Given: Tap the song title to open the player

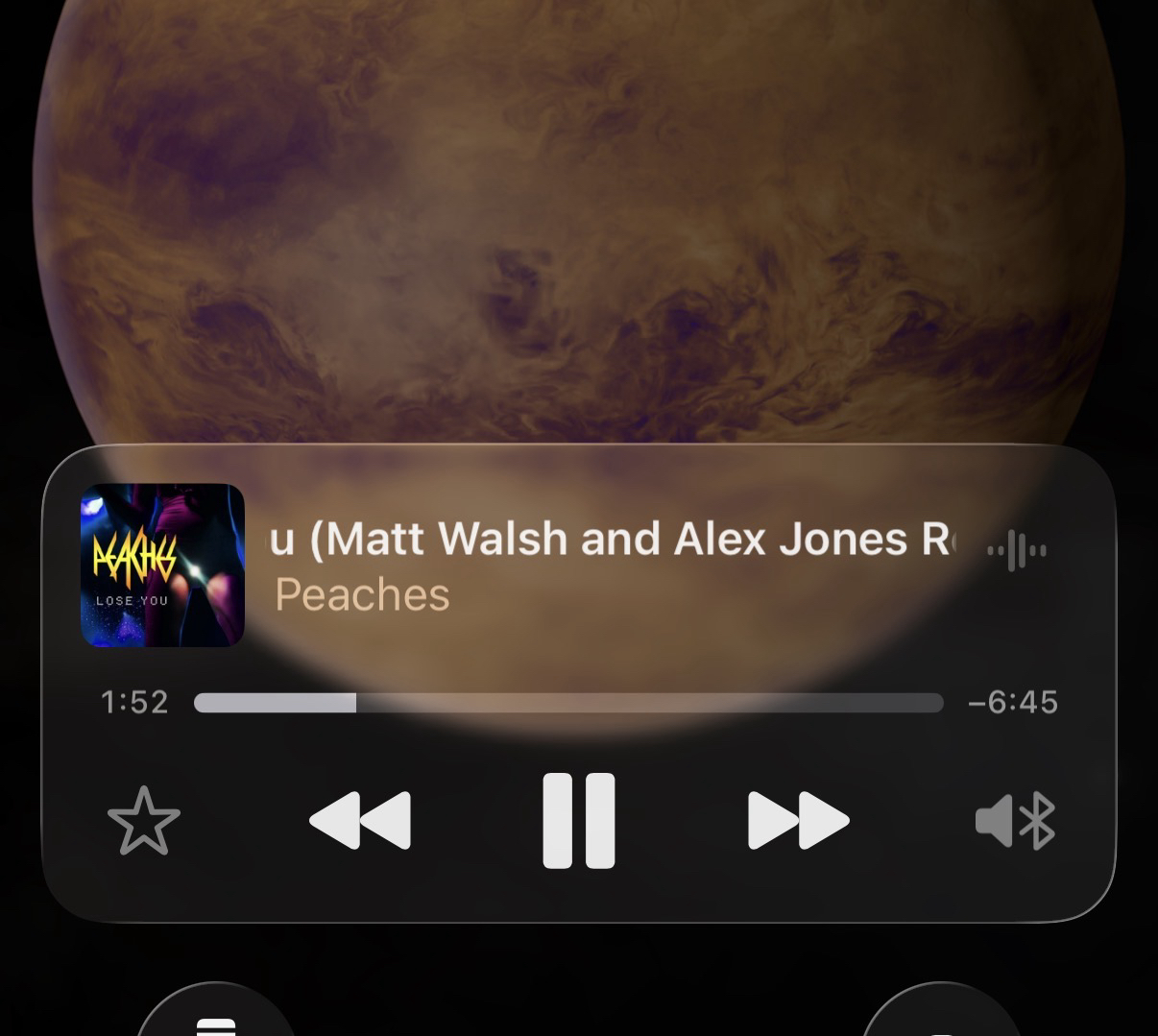Looking at the screenshot, I should [x=611, y=540].
